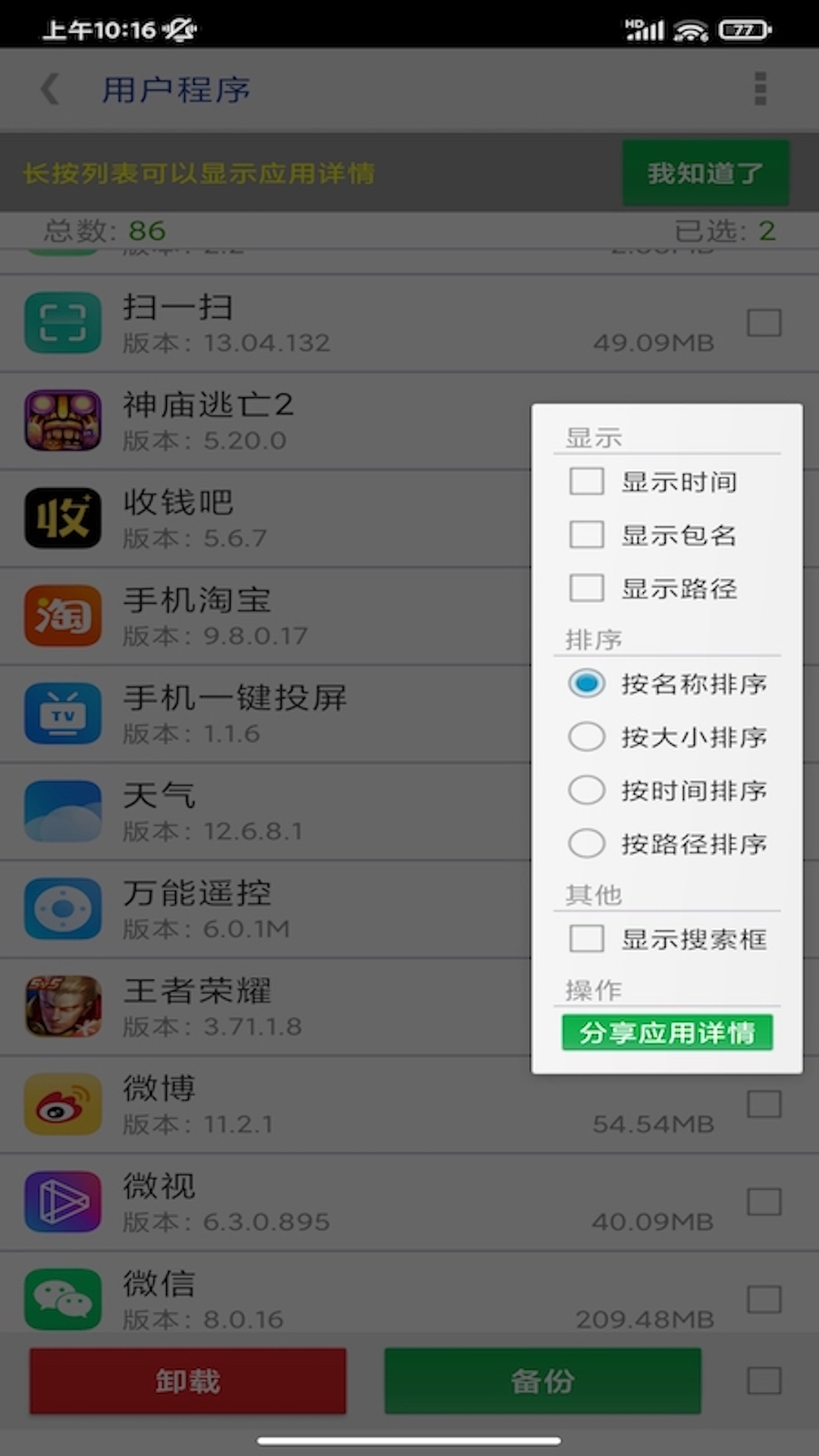Select the 微博 app checkbox
The width and height of the screenshot is (819, 1456).
[x=764, y=1104]
